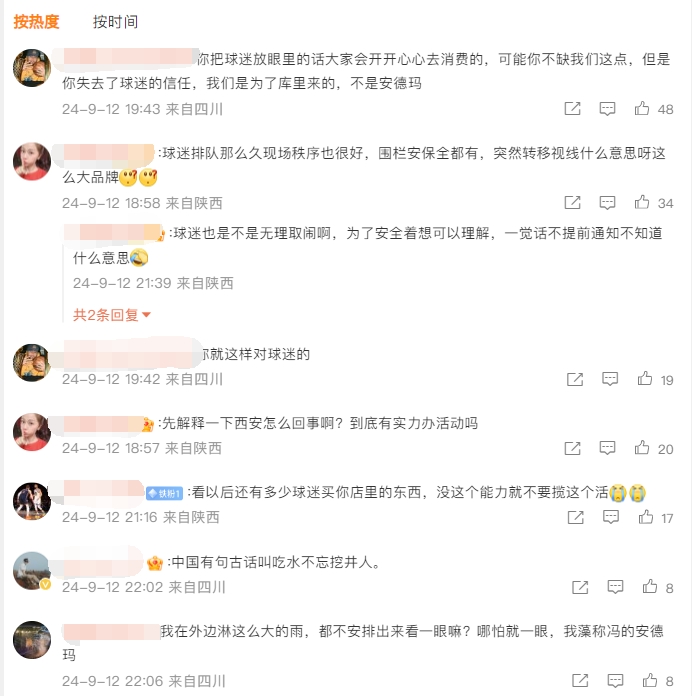Image resolution: width=692 pixels, height=696 pixels.
Task: Like the comment about 球迷排队那么久
Action: [643, 203]
